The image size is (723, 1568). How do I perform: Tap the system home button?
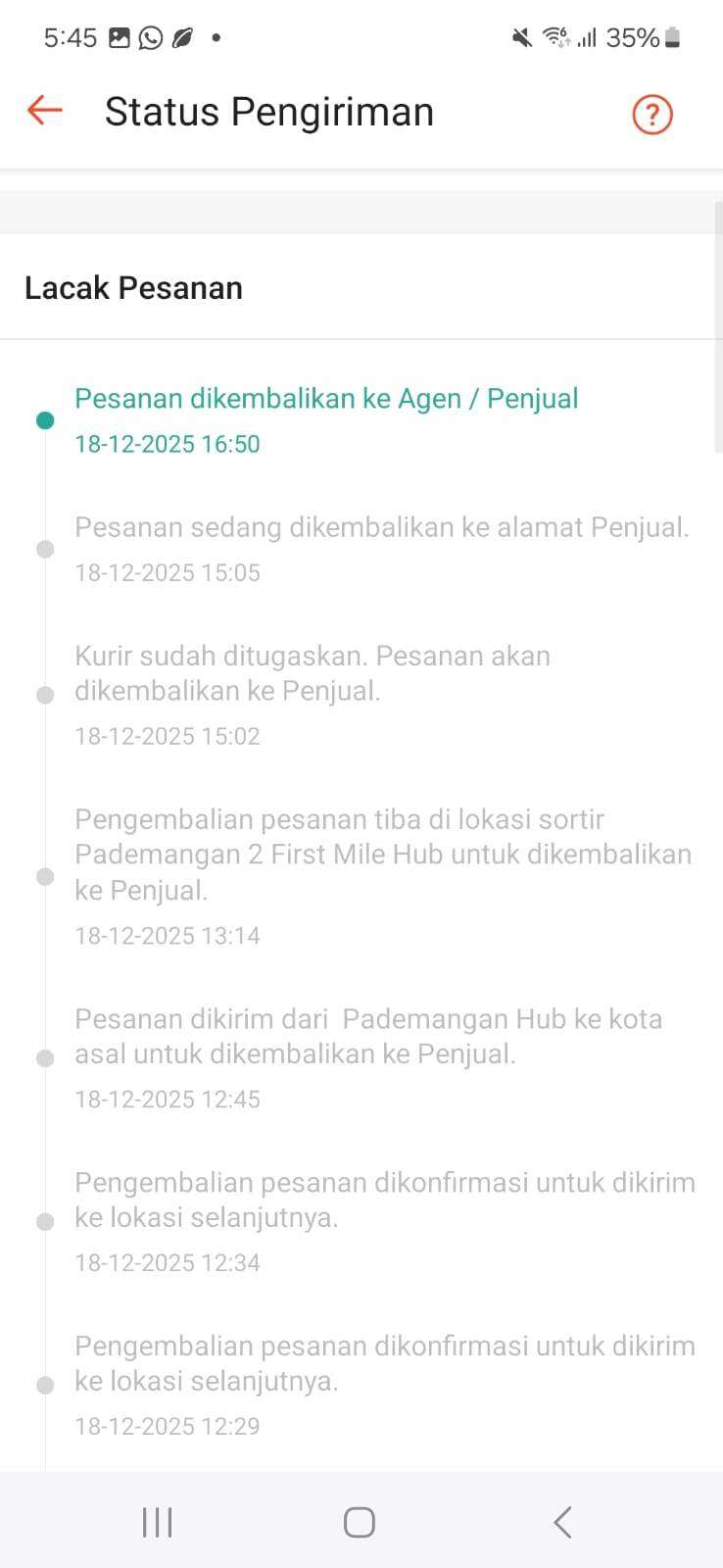pyautogui.click(x=360, y=1522)
